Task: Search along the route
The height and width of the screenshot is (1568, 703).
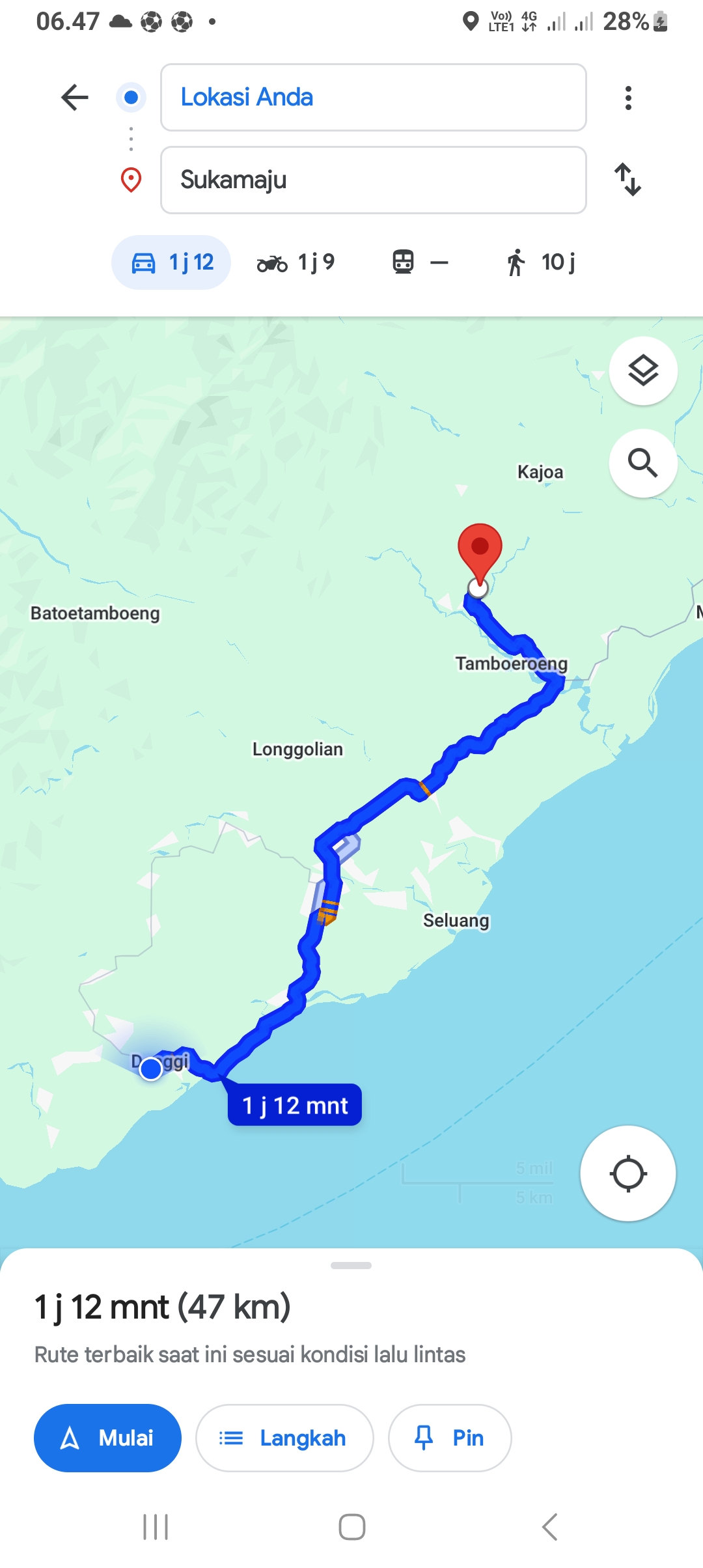Action: [643, 463]
